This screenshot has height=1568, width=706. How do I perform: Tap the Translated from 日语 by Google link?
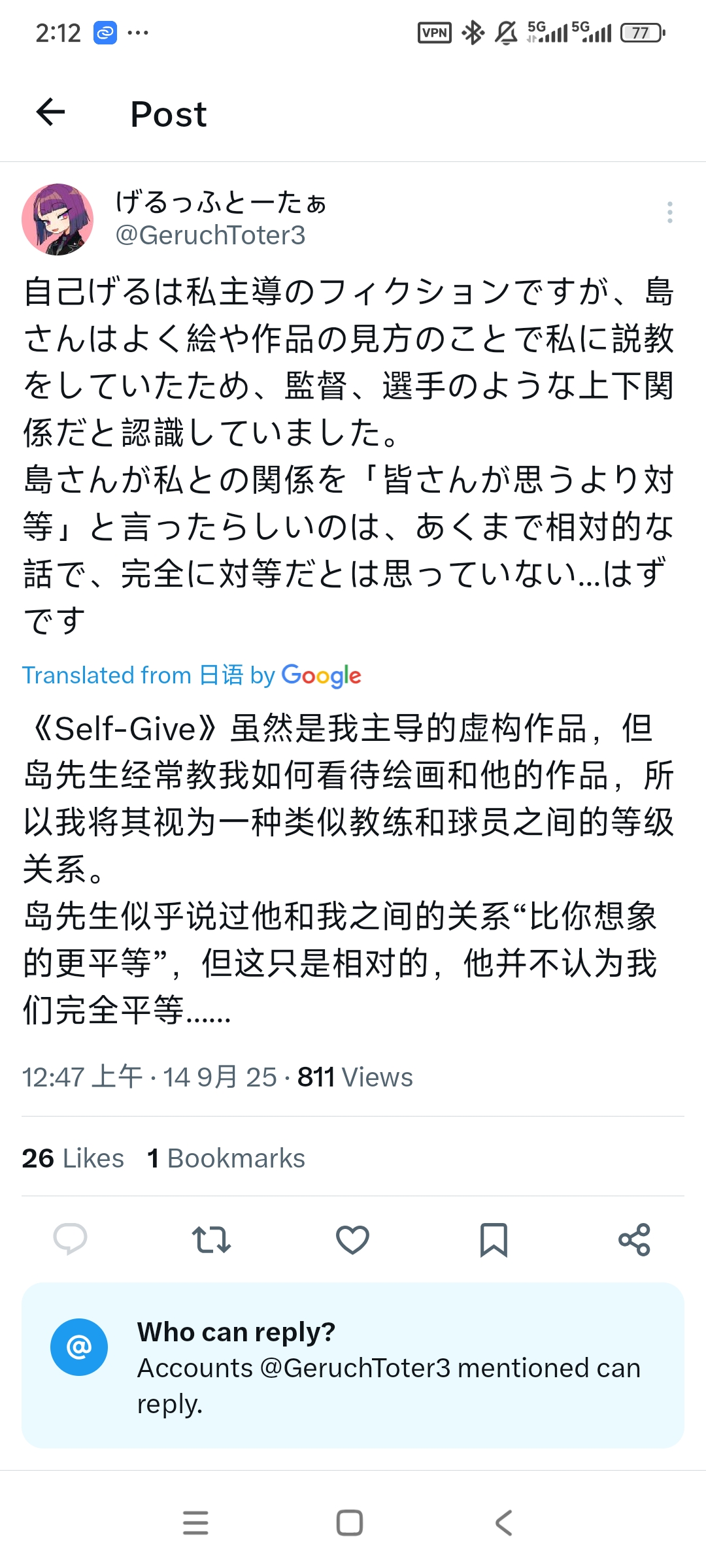(x=192, y=675)
